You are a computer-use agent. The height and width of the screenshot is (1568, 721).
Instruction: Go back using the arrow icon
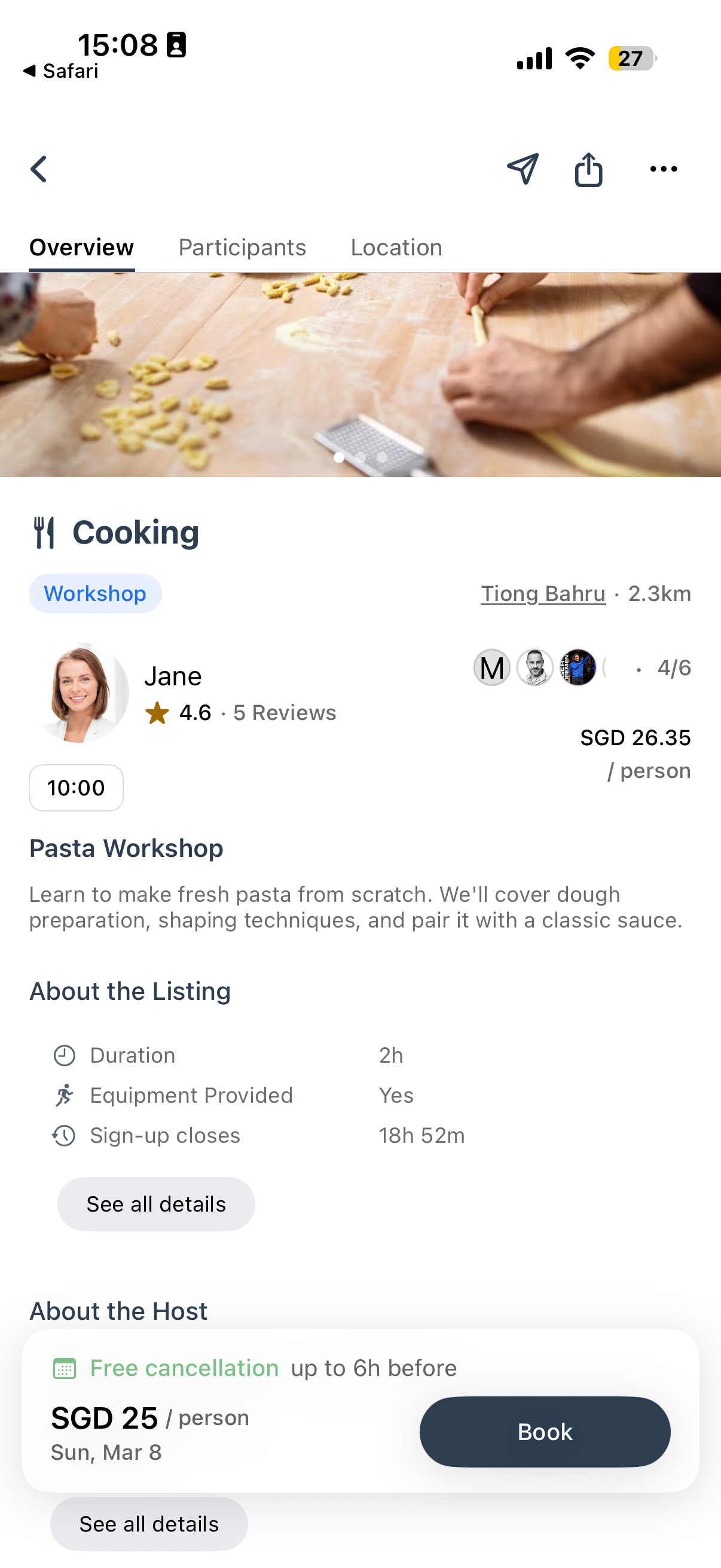(x=39, y=169)
